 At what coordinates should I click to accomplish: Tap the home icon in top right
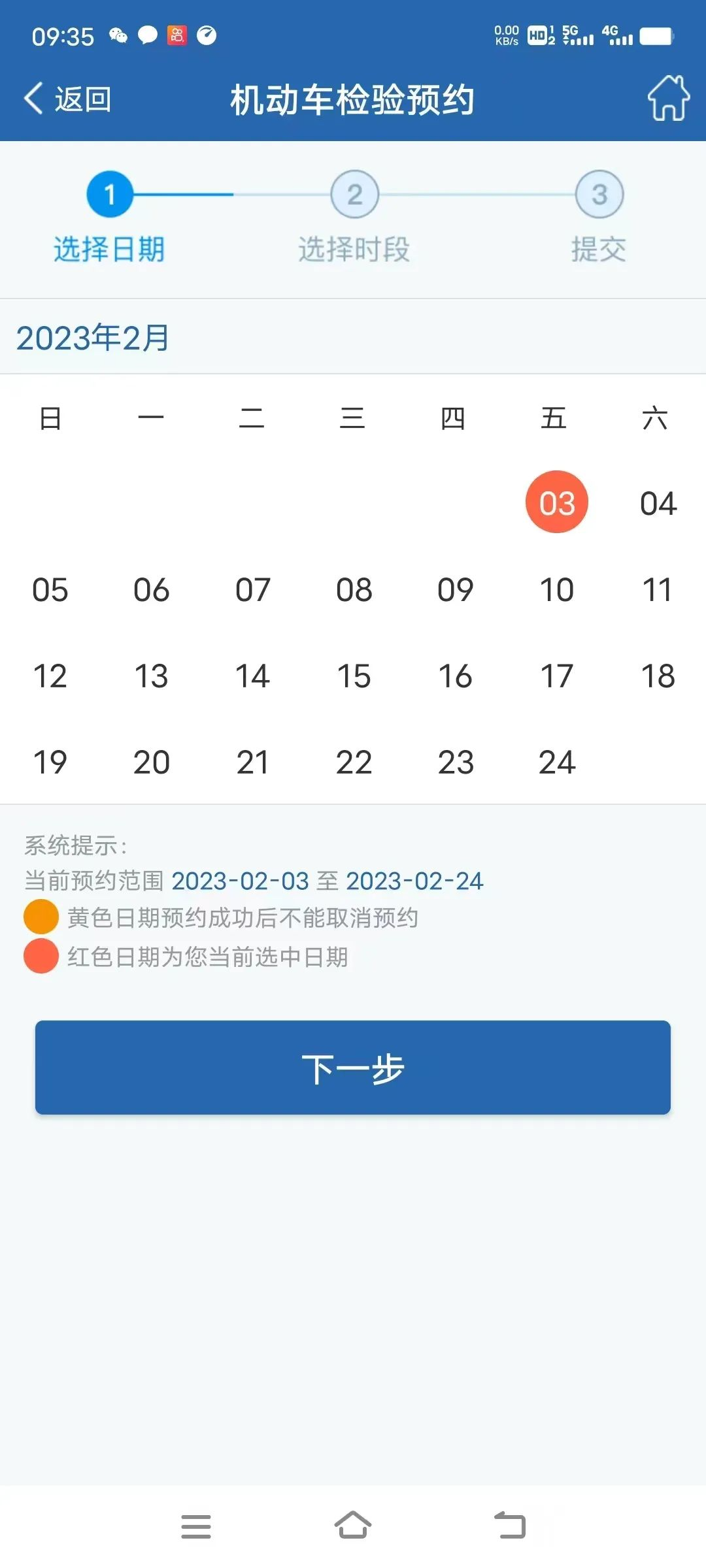click(668, 99)
